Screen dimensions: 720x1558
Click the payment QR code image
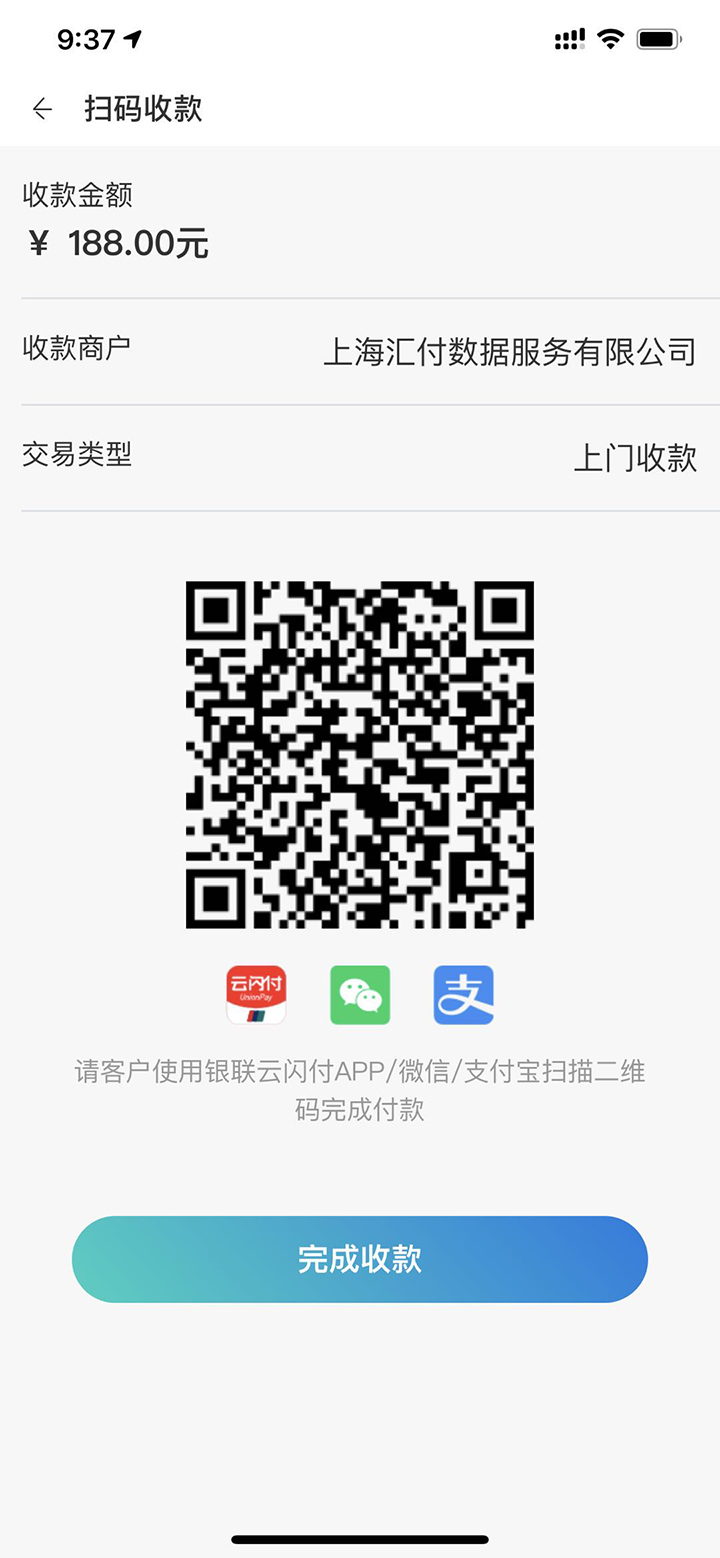360,755
